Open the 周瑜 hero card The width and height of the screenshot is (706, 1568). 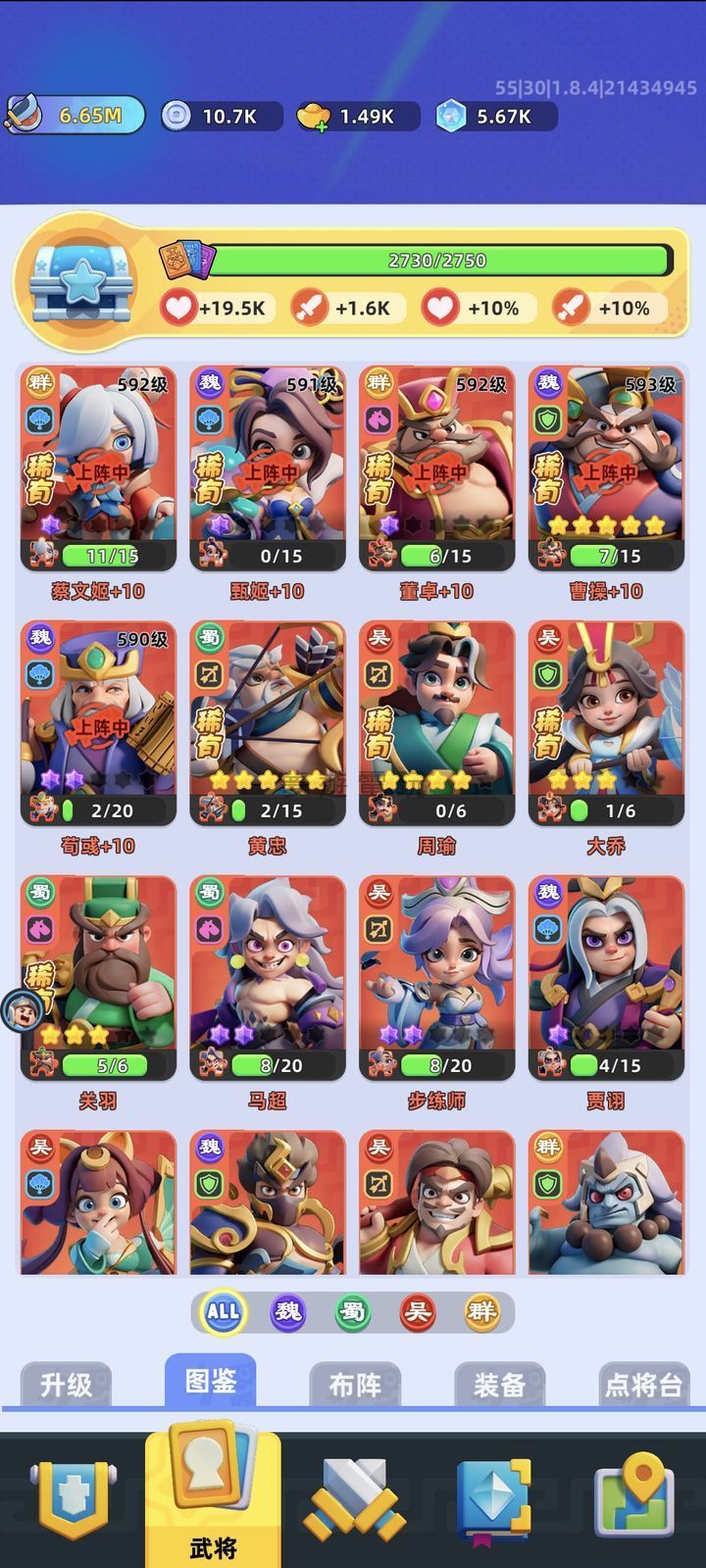(x=436, y=722)
